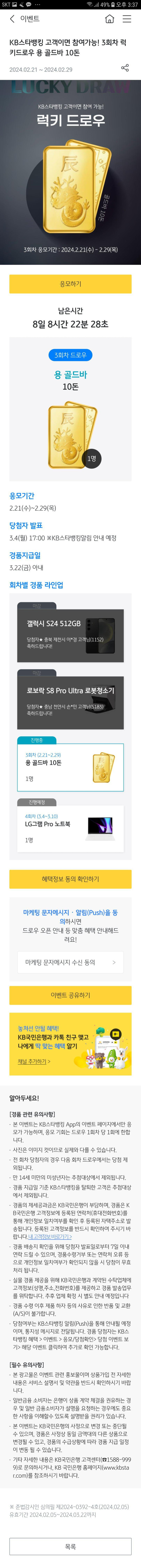This screenshot has height=1568, width=141.
Task: Open 마케팅 문자메시지 수신 동의 row
Action: [70, 962]
